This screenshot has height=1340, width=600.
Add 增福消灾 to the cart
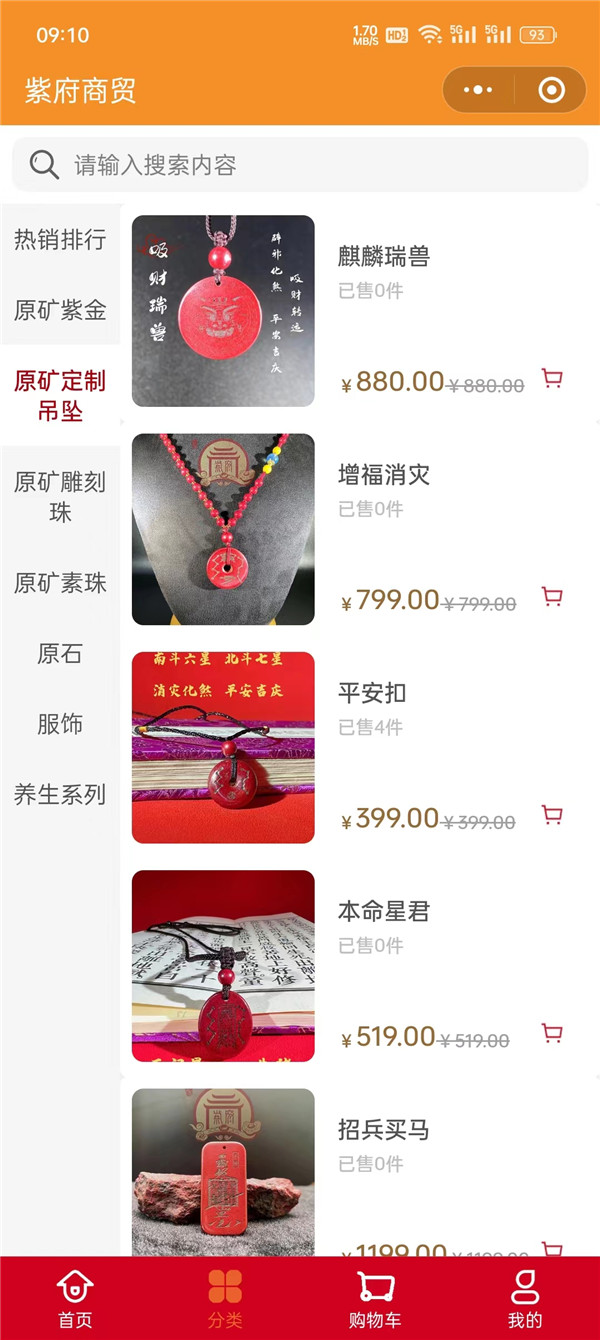click(552, 597)
